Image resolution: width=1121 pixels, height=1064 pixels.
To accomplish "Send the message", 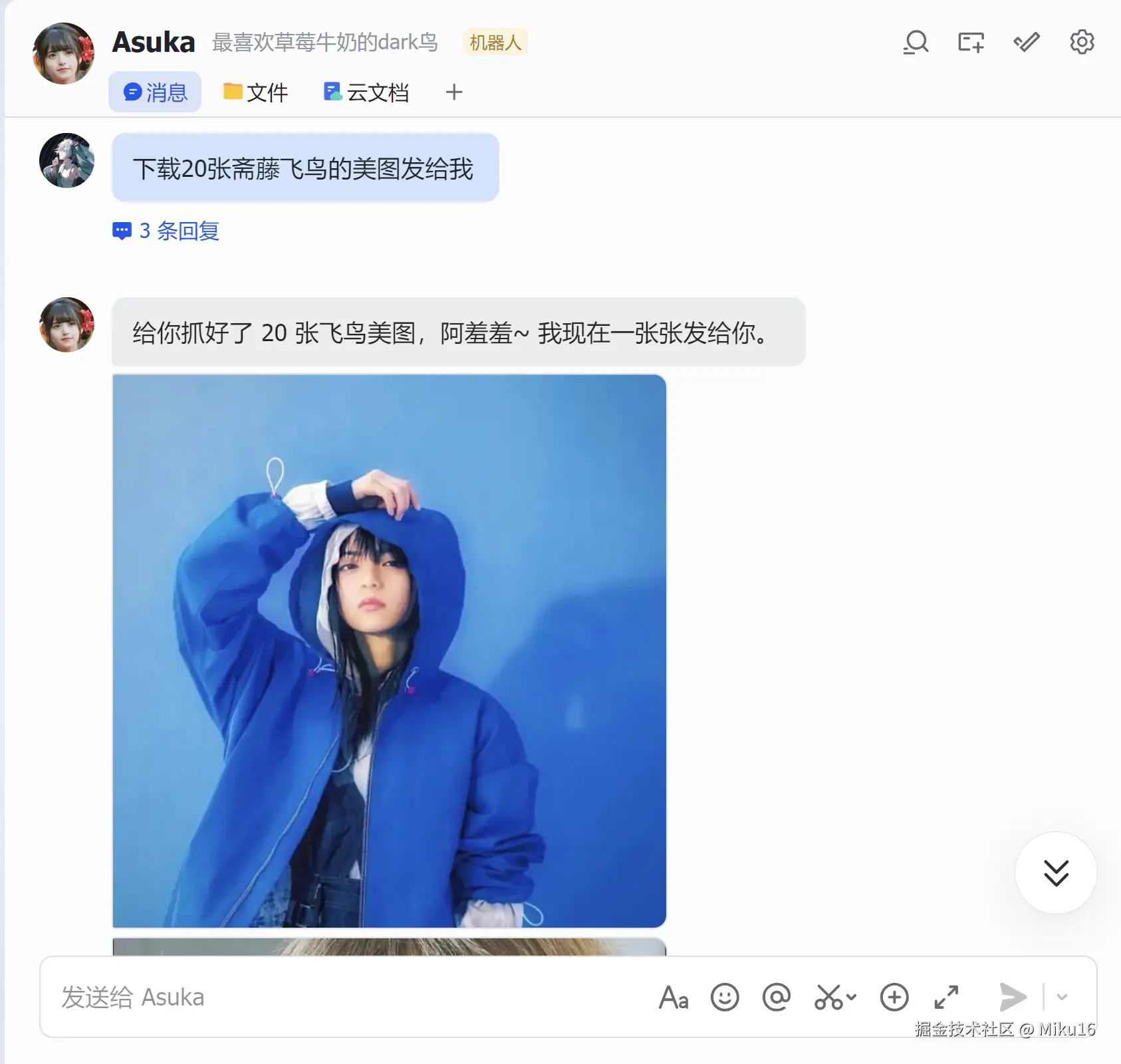I will click(x=1013, y=997).
